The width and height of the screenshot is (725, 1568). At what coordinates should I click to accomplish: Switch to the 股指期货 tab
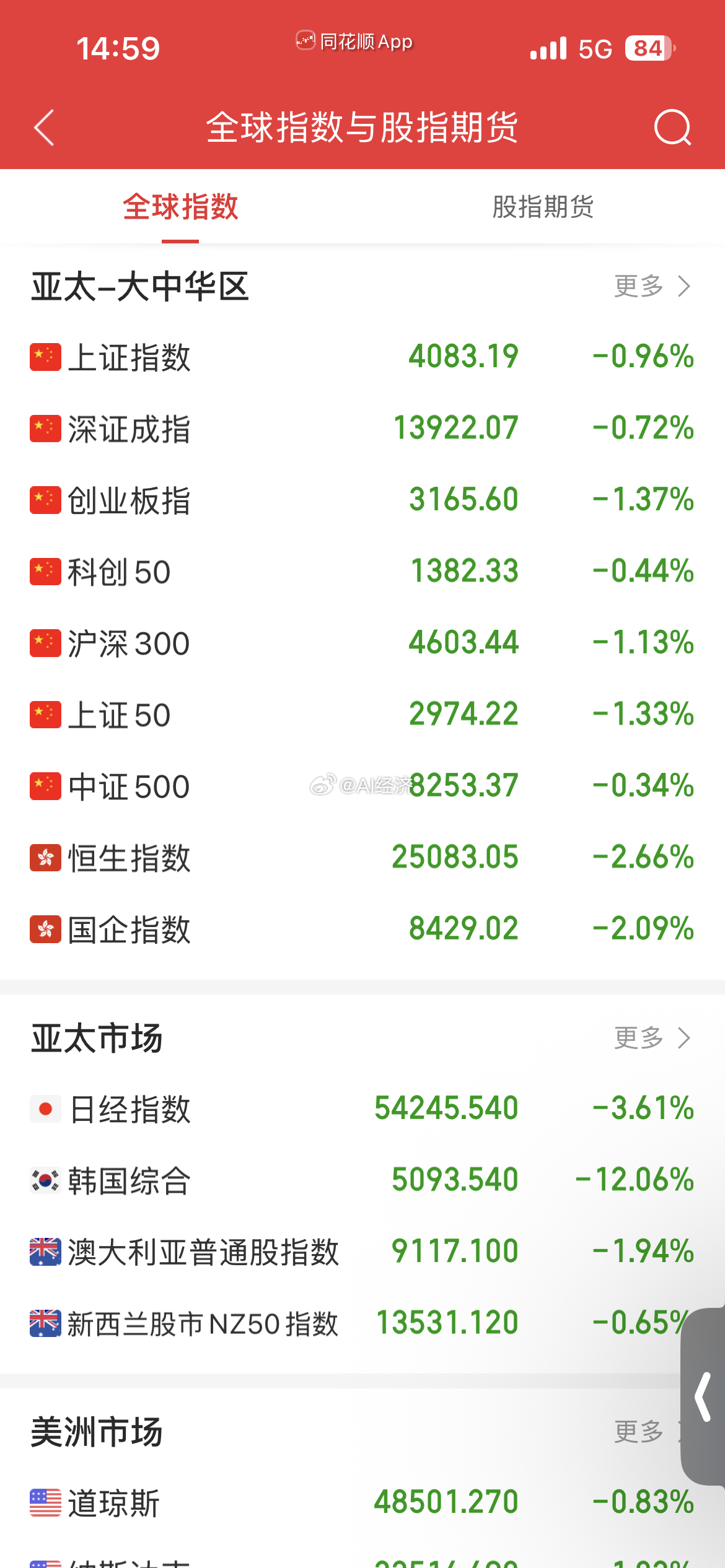click(x=542, y=208)
